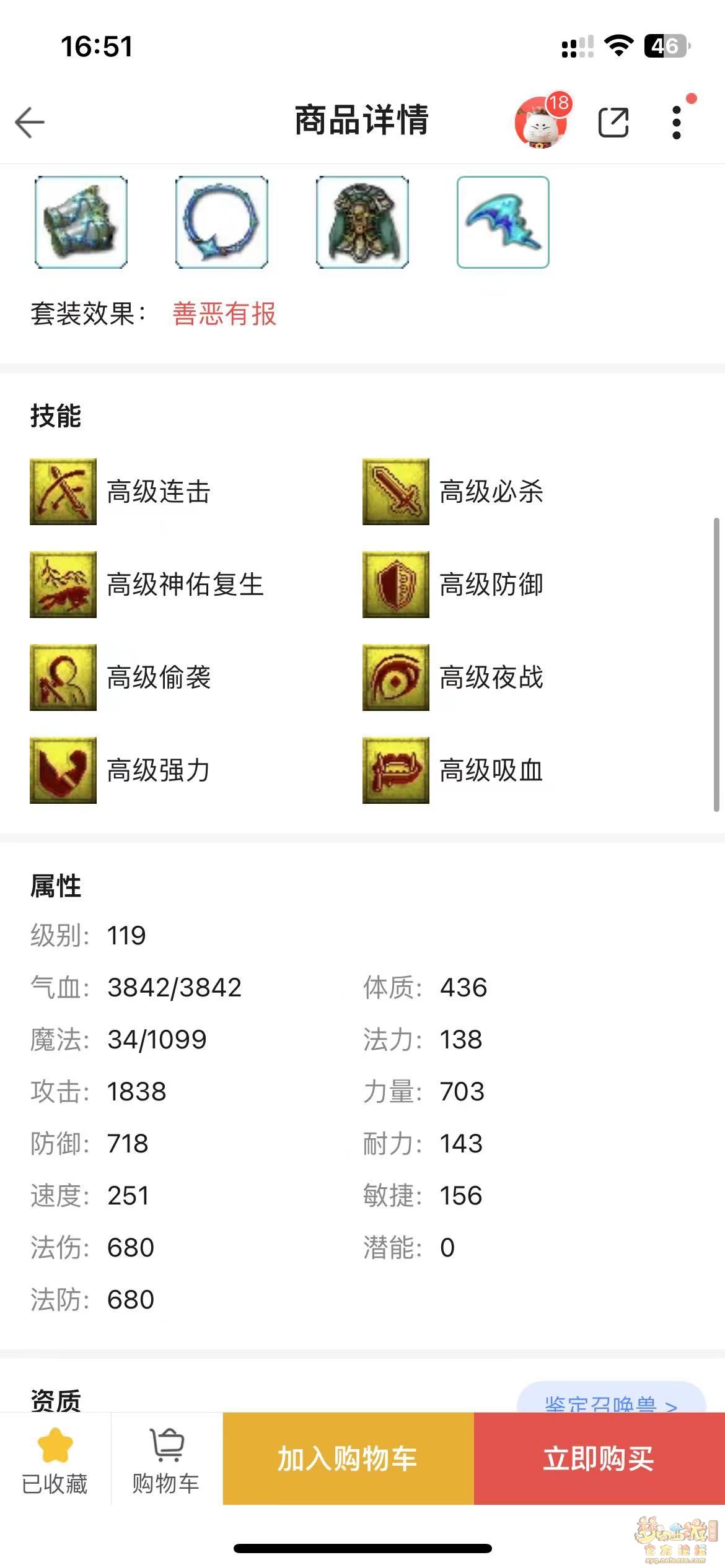Show details of the 高级偷袭 skill
This screenshot has height=1568, width=725.
coord(63,677)
